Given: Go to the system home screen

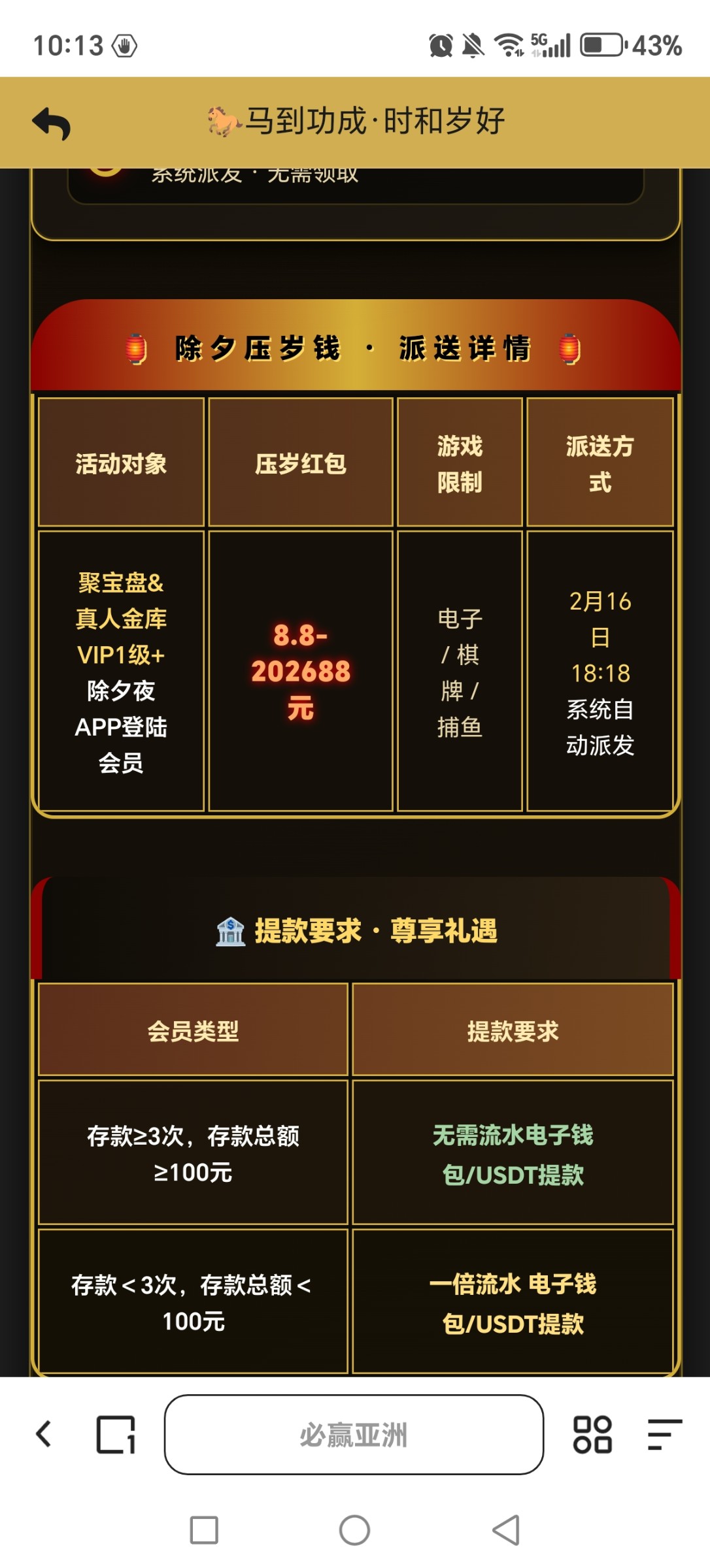Looking at the screenshot, I should 354,1530.
